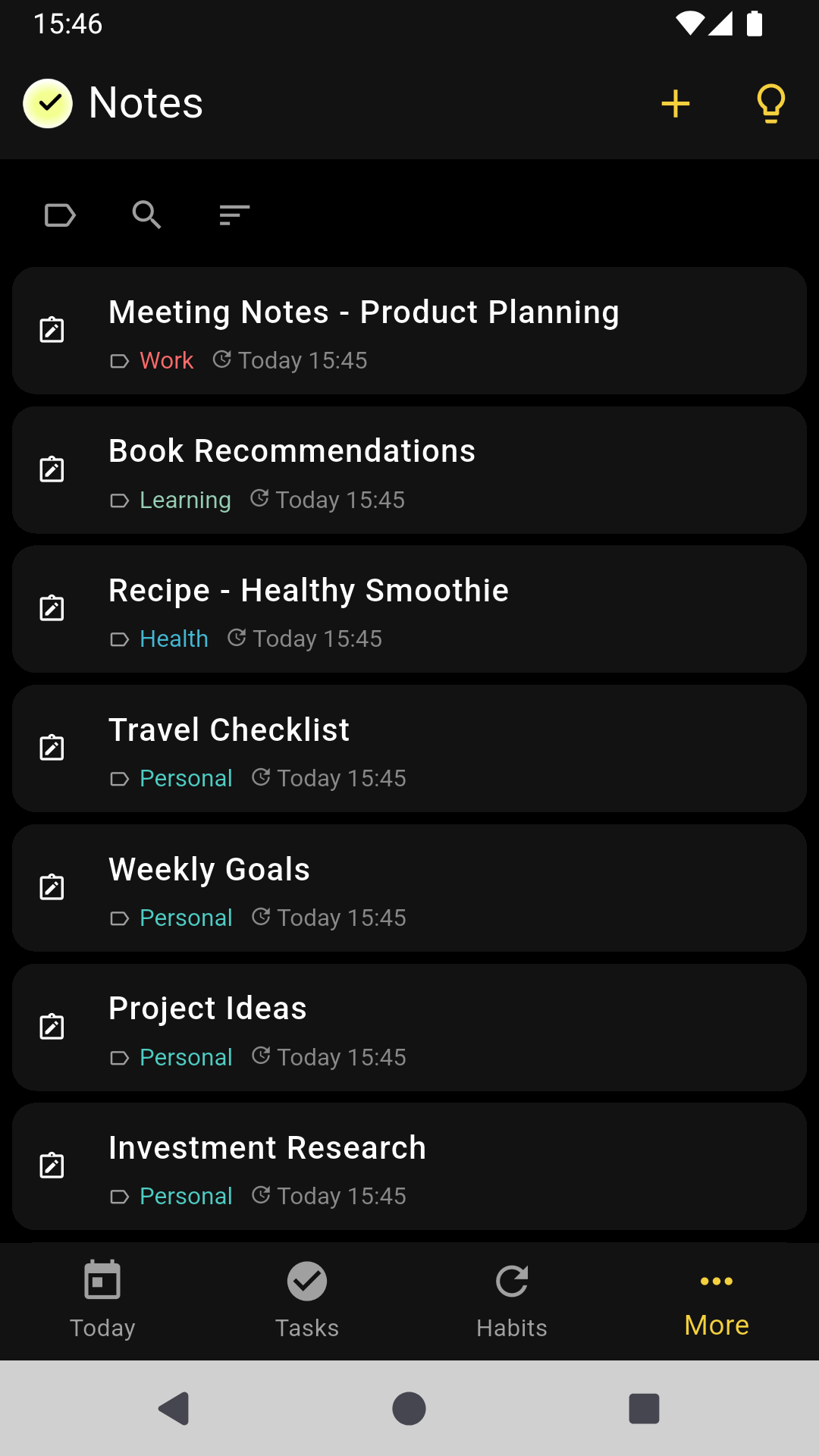View Recipe - Healthy Smoothie note
Viewport: 819px width, 1456px height.
pyautogui.click(x=409, y=609)
